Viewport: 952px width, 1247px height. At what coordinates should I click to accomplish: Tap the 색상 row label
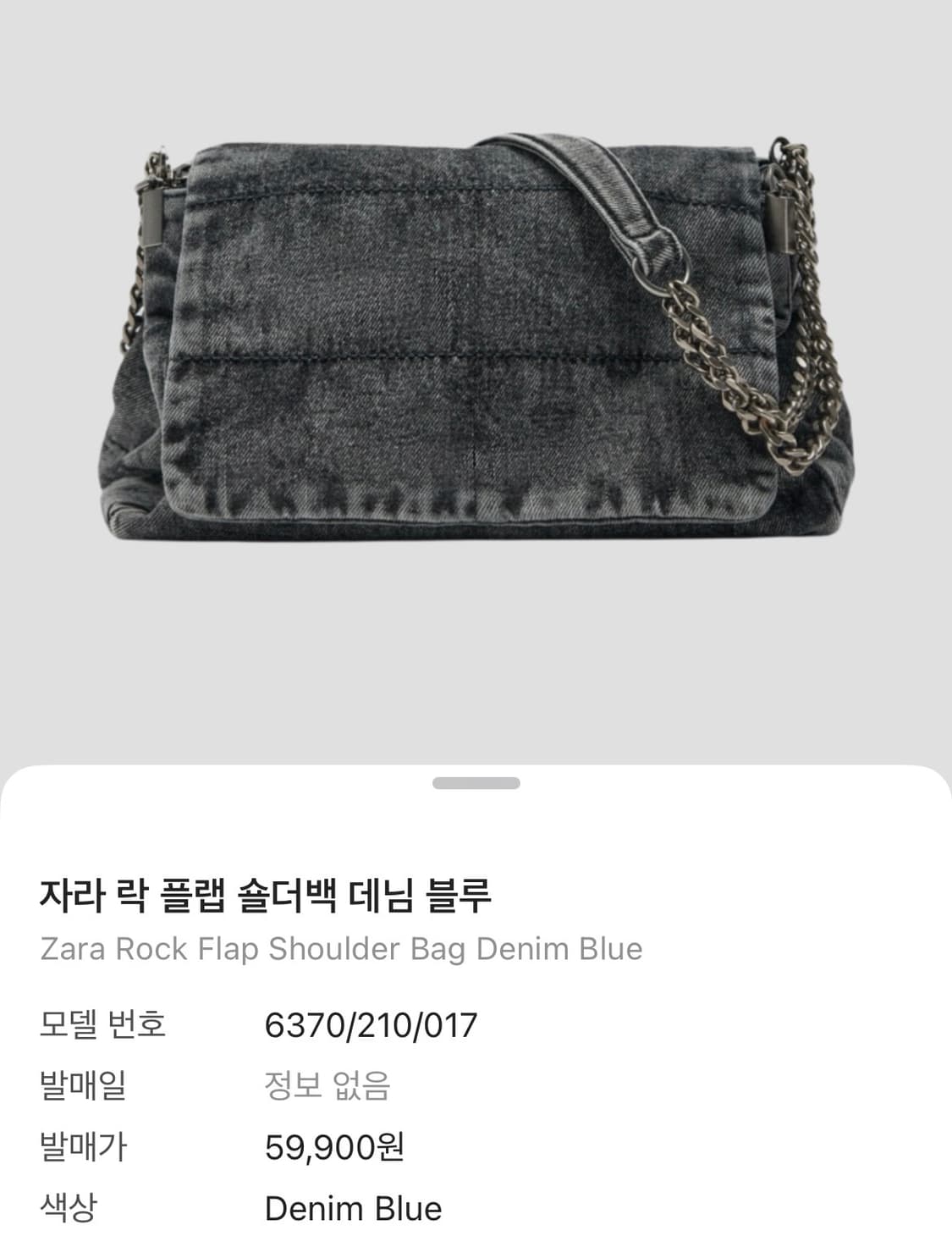[68, 1210]
